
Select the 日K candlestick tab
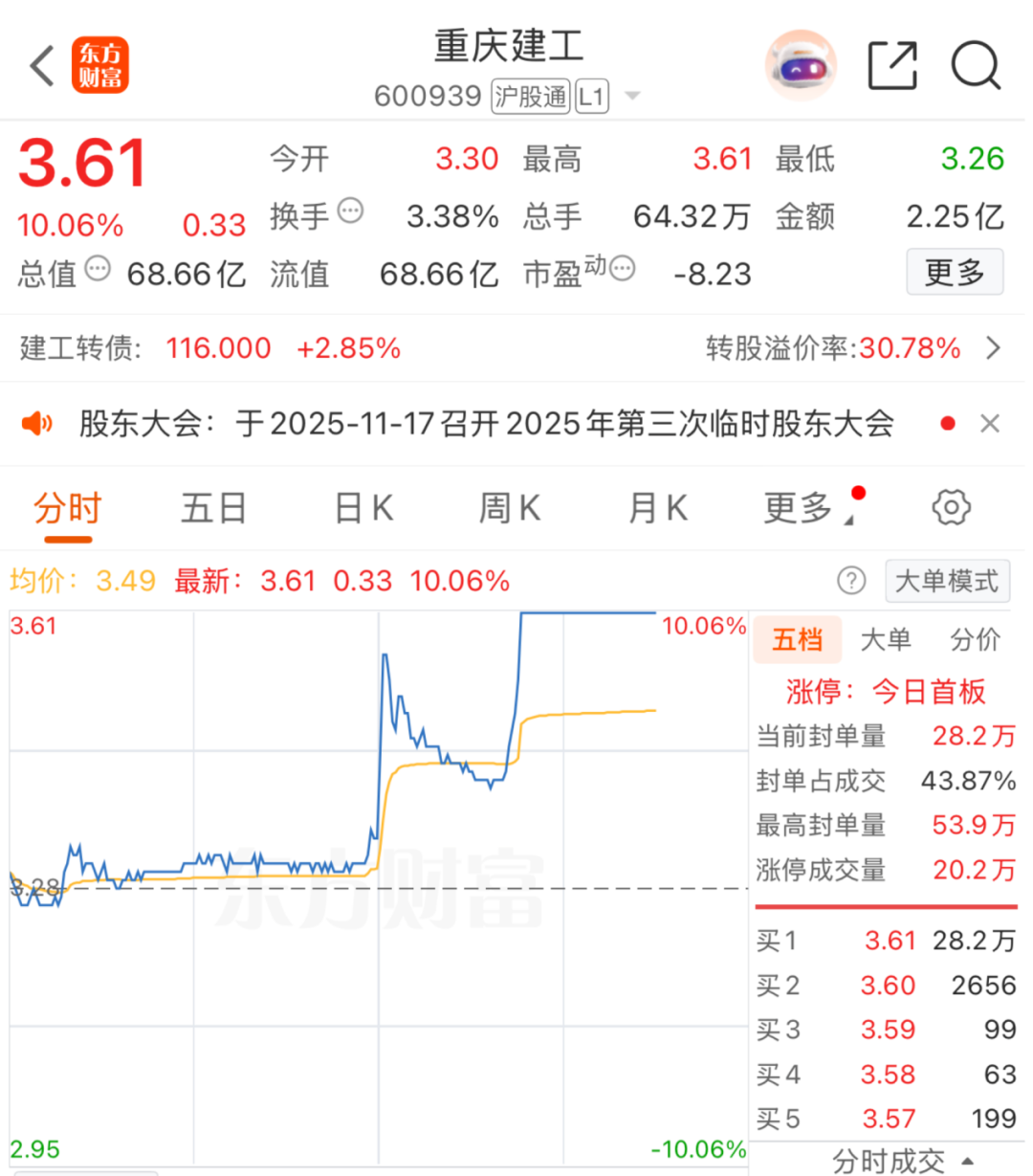coord(362,507)
